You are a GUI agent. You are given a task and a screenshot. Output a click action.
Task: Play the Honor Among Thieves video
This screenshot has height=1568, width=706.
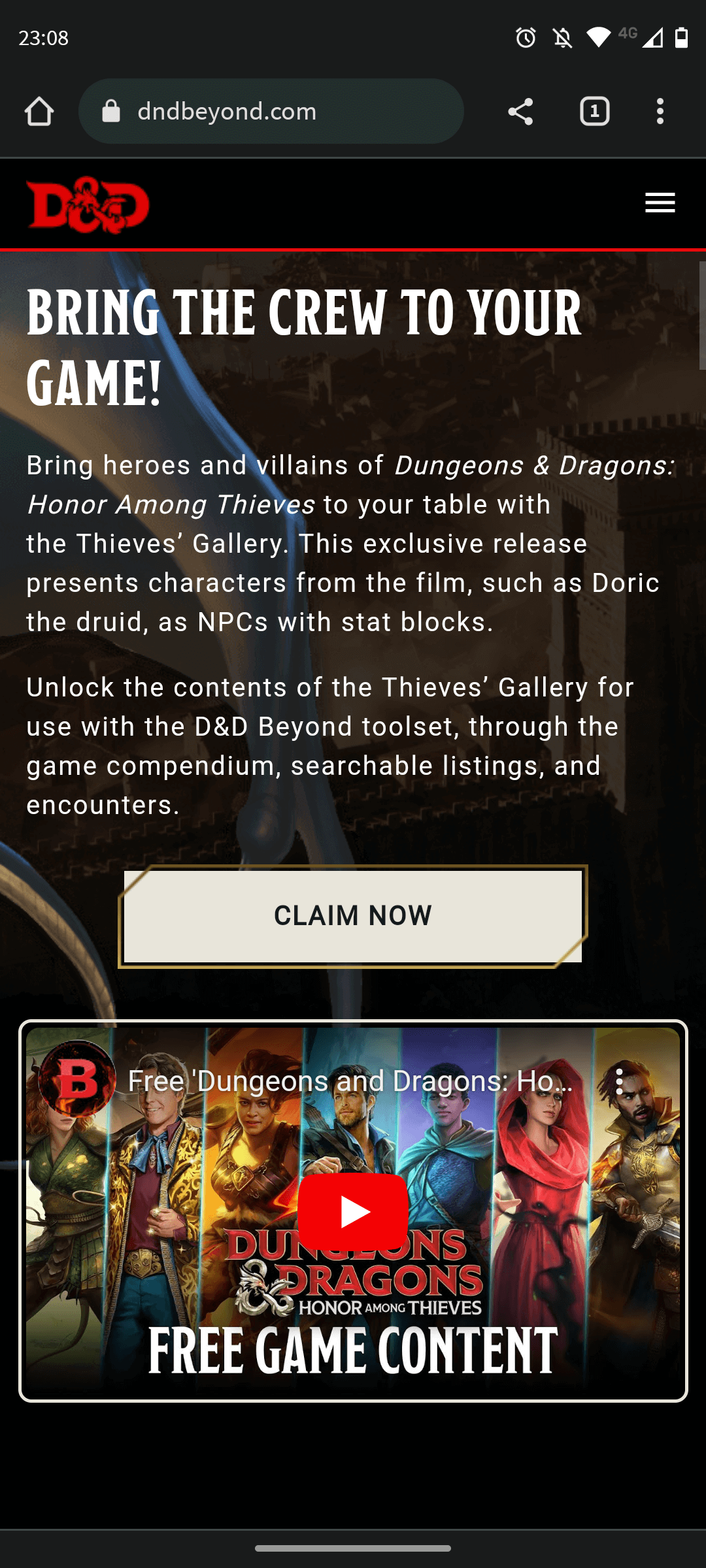click(353, 1212)
